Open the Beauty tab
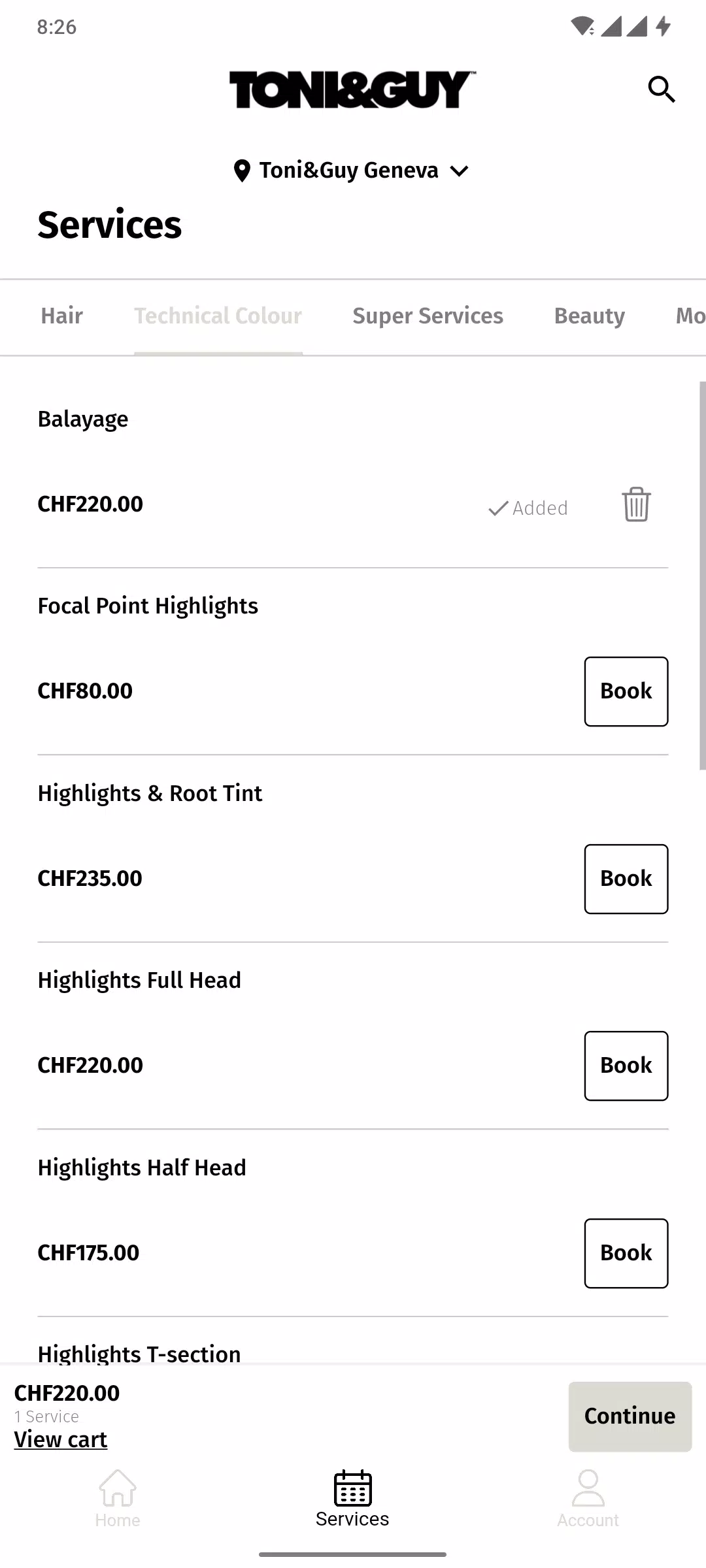The image size is (706, 1568). (x=590, y=316)
